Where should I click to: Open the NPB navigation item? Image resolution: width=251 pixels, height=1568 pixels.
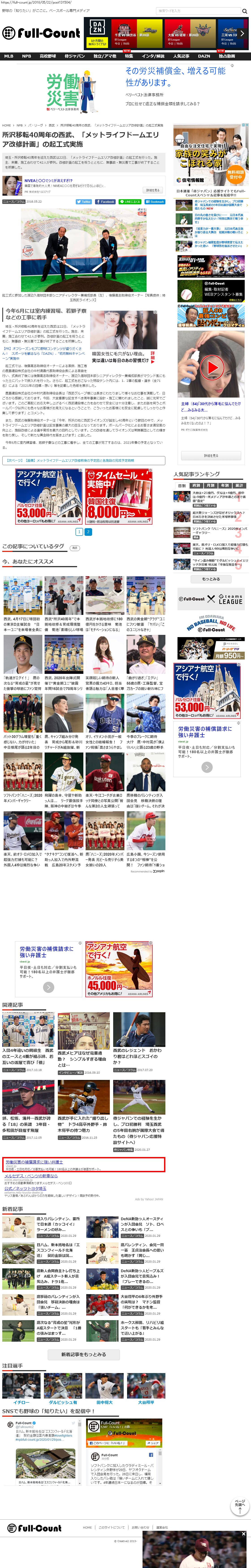pyautogui.click(x=26, y=56)
